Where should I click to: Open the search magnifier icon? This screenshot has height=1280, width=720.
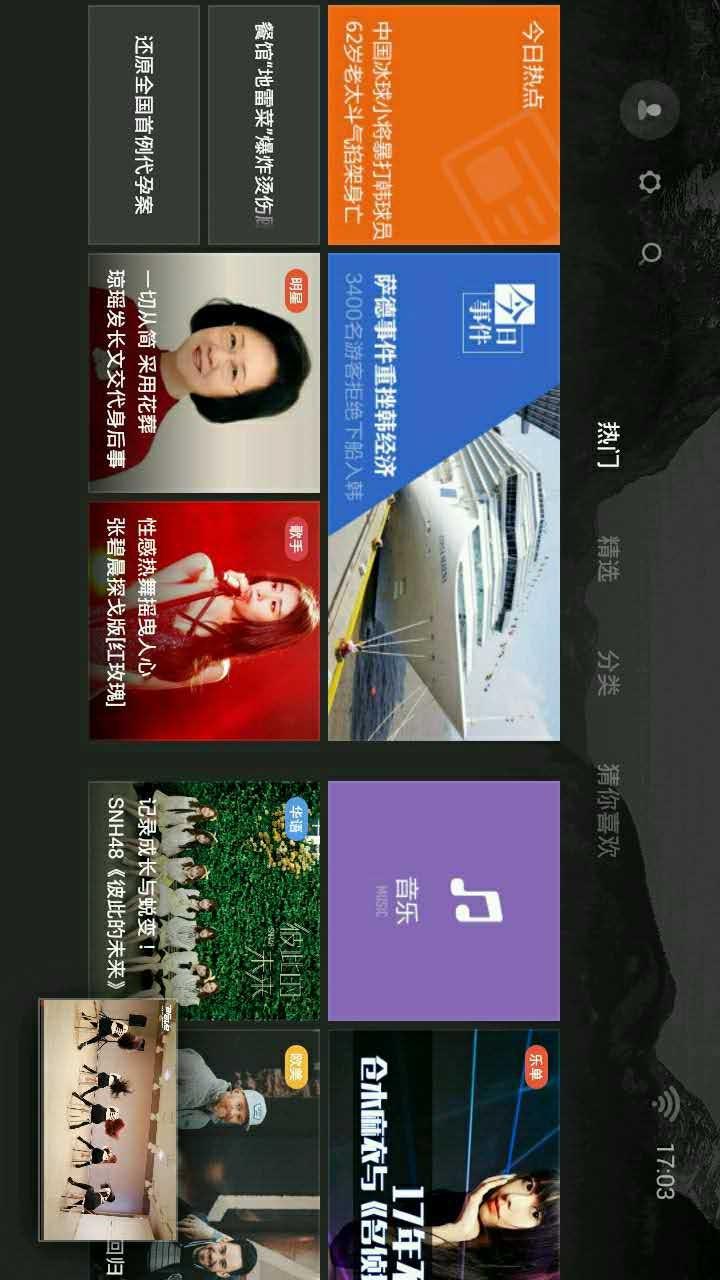coord(650,253)
